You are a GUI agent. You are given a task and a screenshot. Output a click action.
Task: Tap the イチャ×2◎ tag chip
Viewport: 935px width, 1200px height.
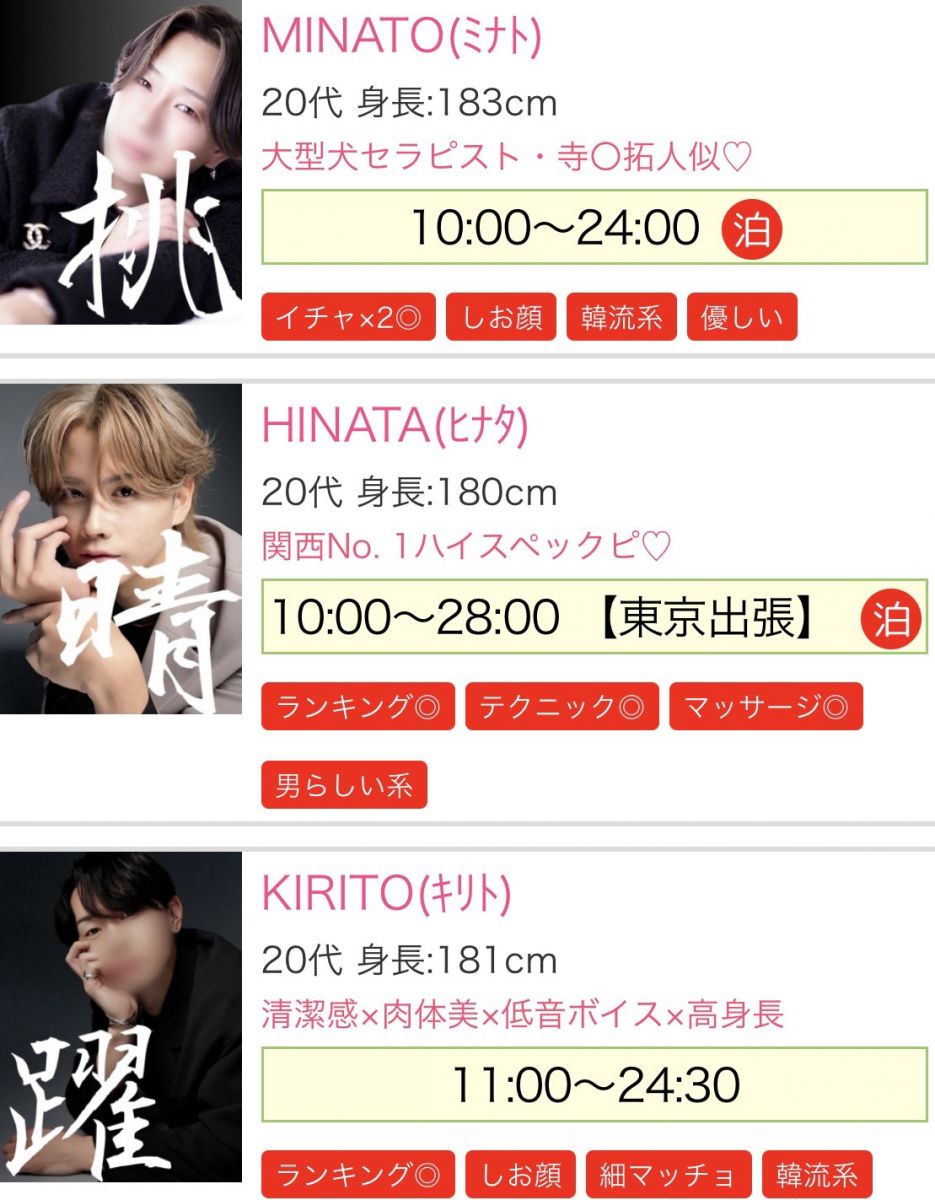pyautogui.click(x=348, y=317)
